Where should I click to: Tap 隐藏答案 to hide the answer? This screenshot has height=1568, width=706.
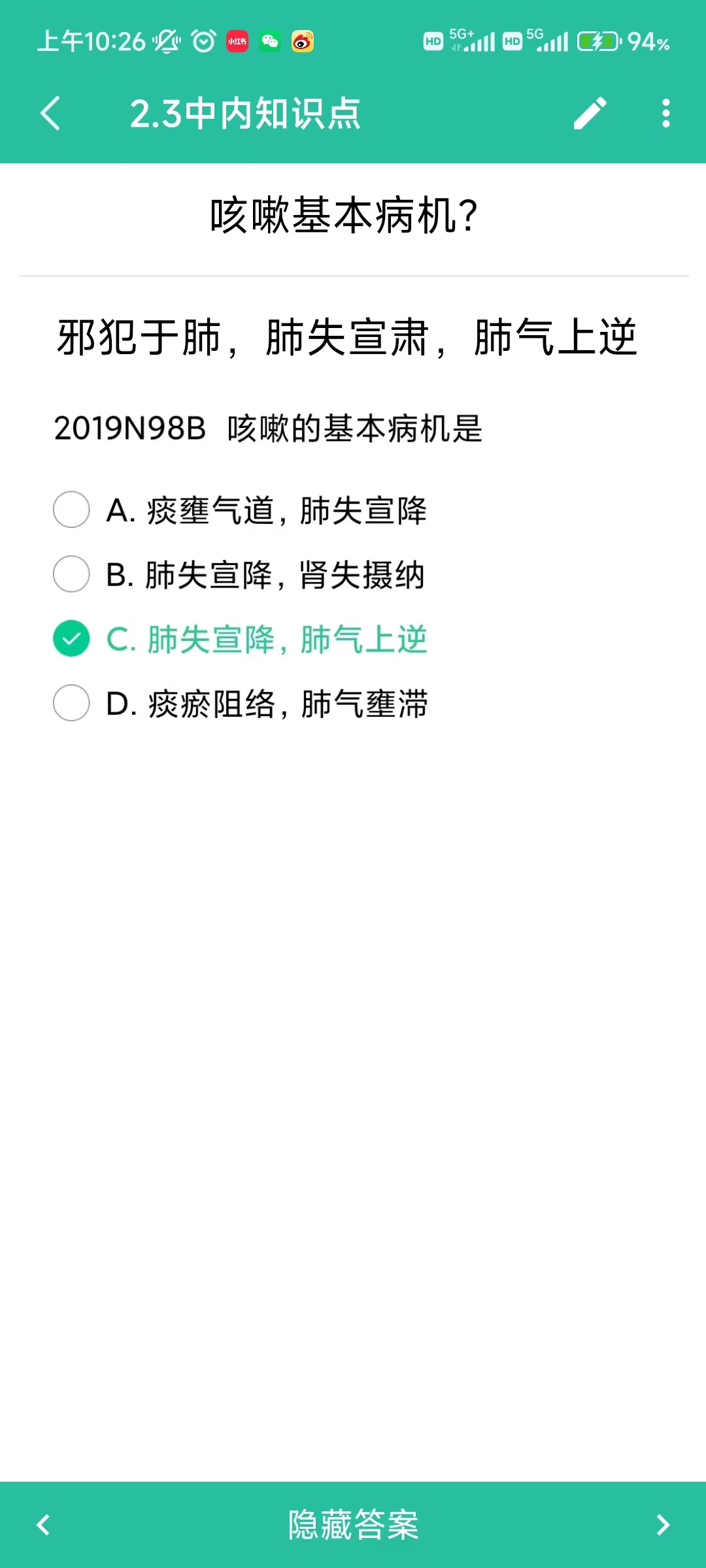pyautogui.click(x=353, y=1525)
